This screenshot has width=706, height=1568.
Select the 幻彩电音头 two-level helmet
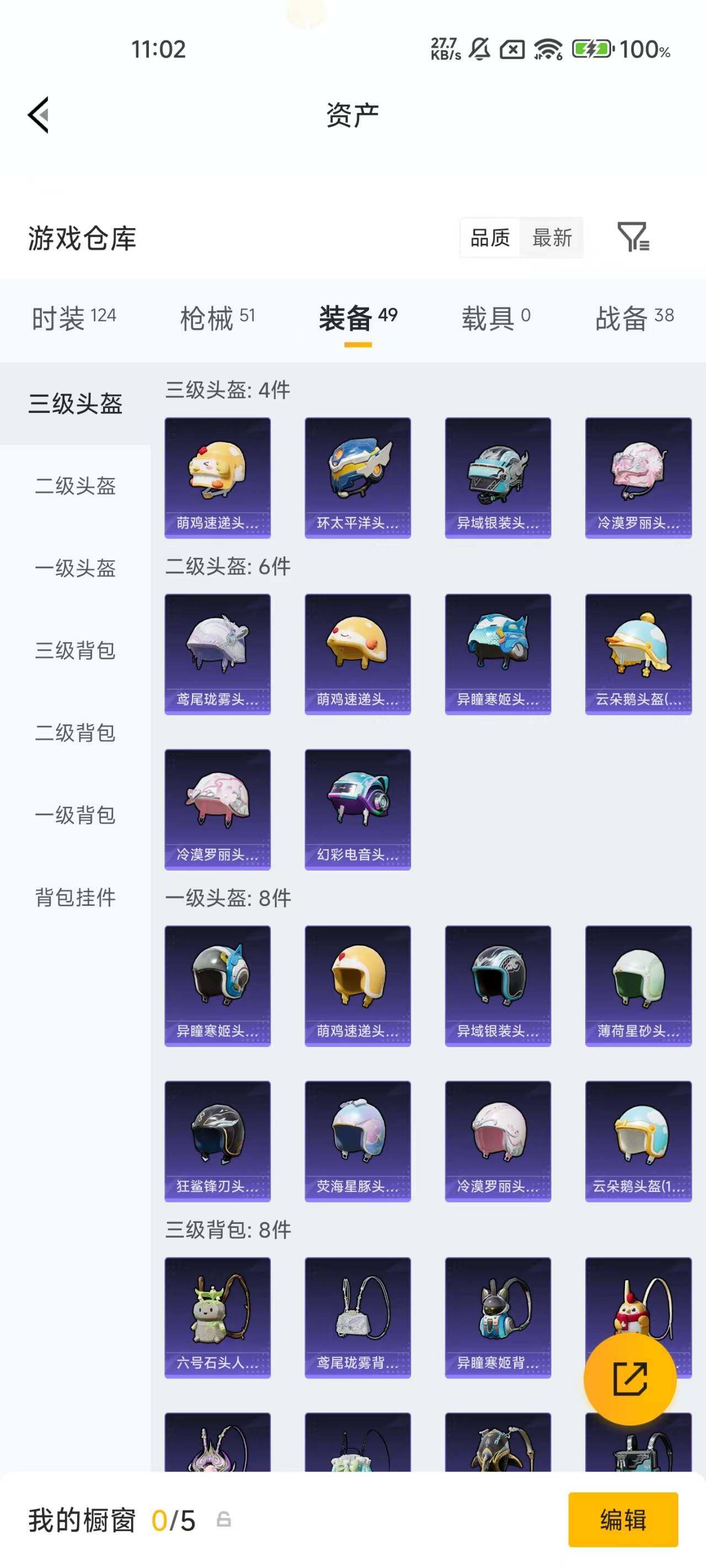(x=357, y=808)
